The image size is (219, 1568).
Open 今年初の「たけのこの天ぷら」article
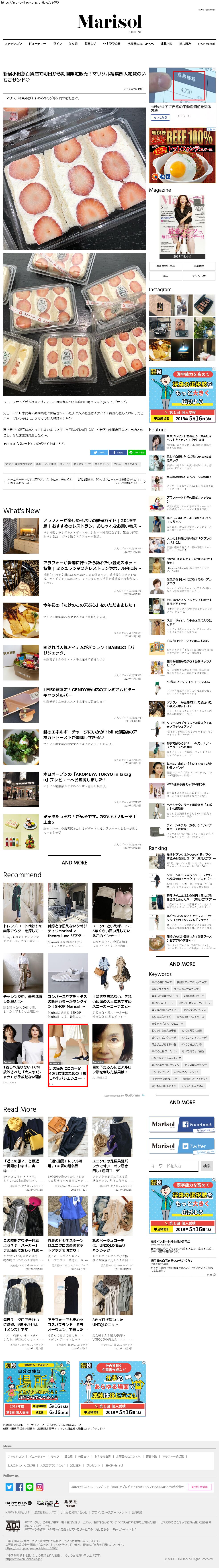click(x=89, y=605)
